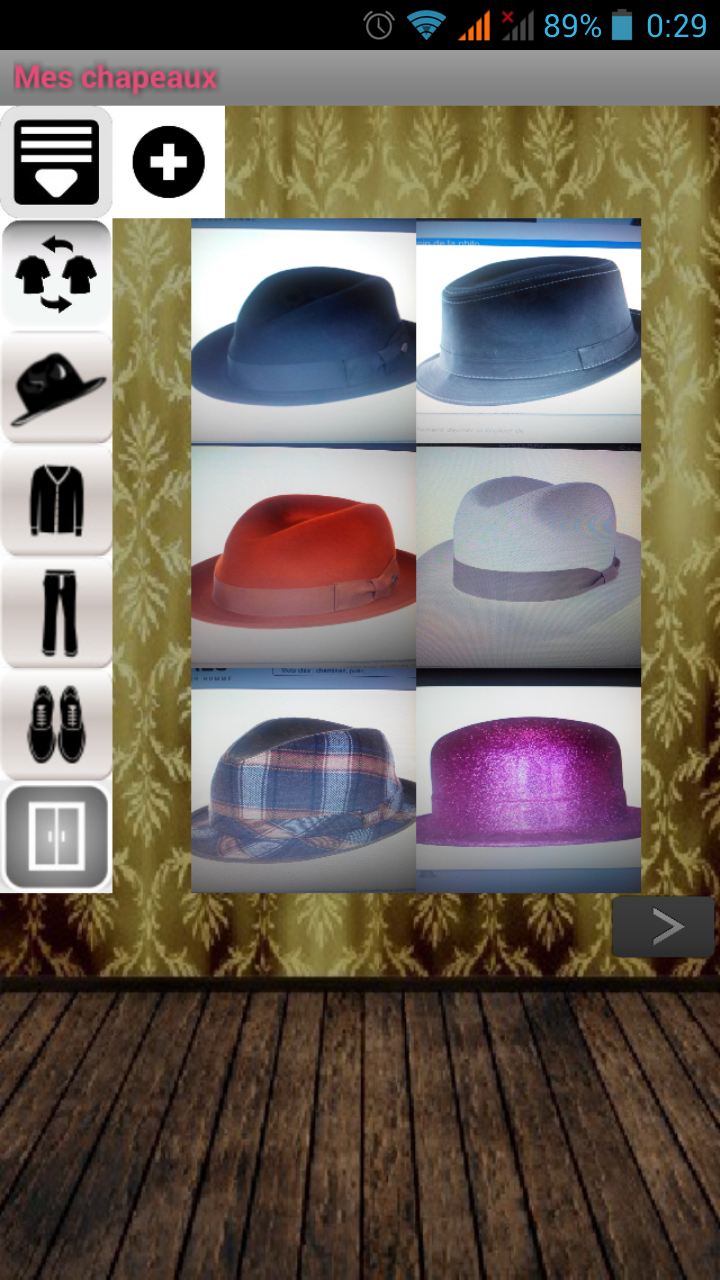The width and height of the screenshot is (720, 1280).
Task: Collapse the side menu panel
Action: click(x=56, y=162)
